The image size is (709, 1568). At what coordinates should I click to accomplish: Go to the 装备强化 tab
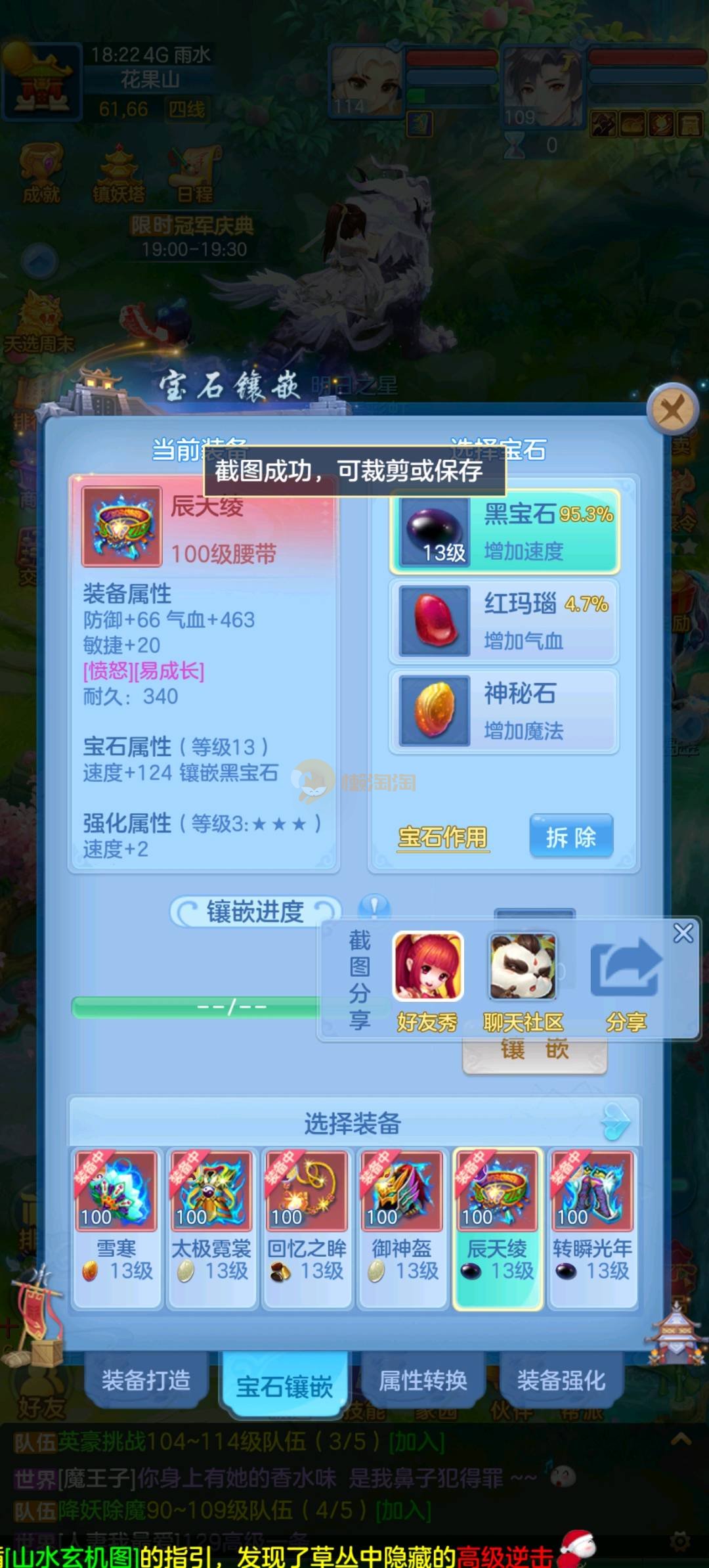[561, 1380]
